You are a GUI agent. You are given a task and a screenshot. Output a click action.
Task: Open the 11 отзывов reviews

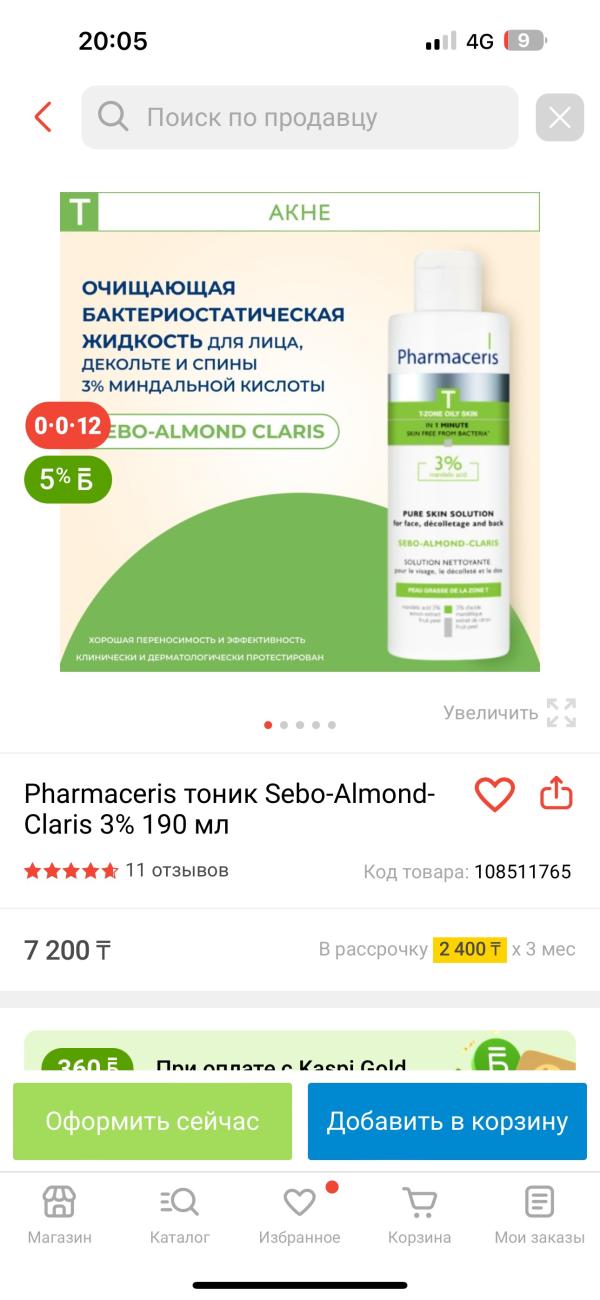pos(177,870)
